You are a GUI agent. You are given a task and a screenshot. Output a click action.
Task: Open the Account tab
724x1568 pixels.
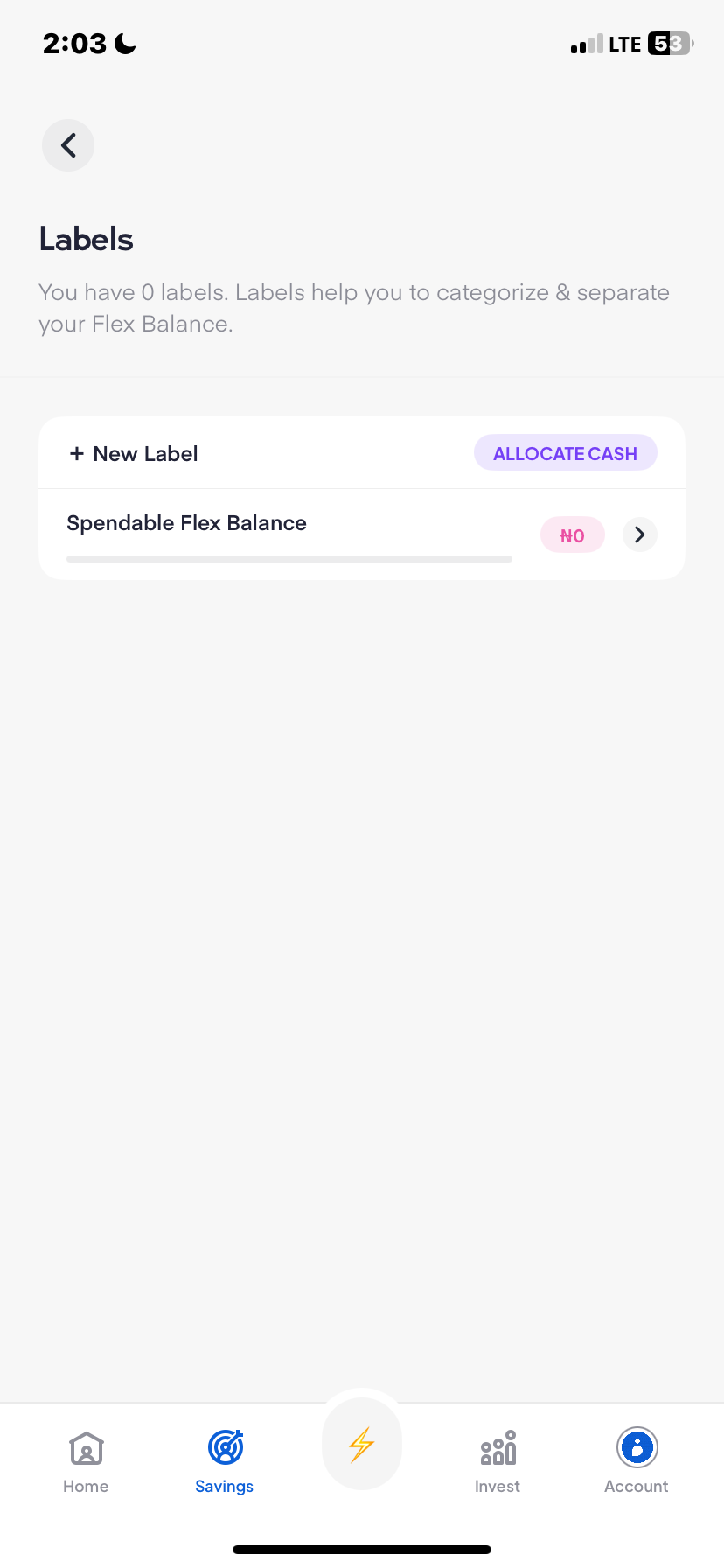637,1461
